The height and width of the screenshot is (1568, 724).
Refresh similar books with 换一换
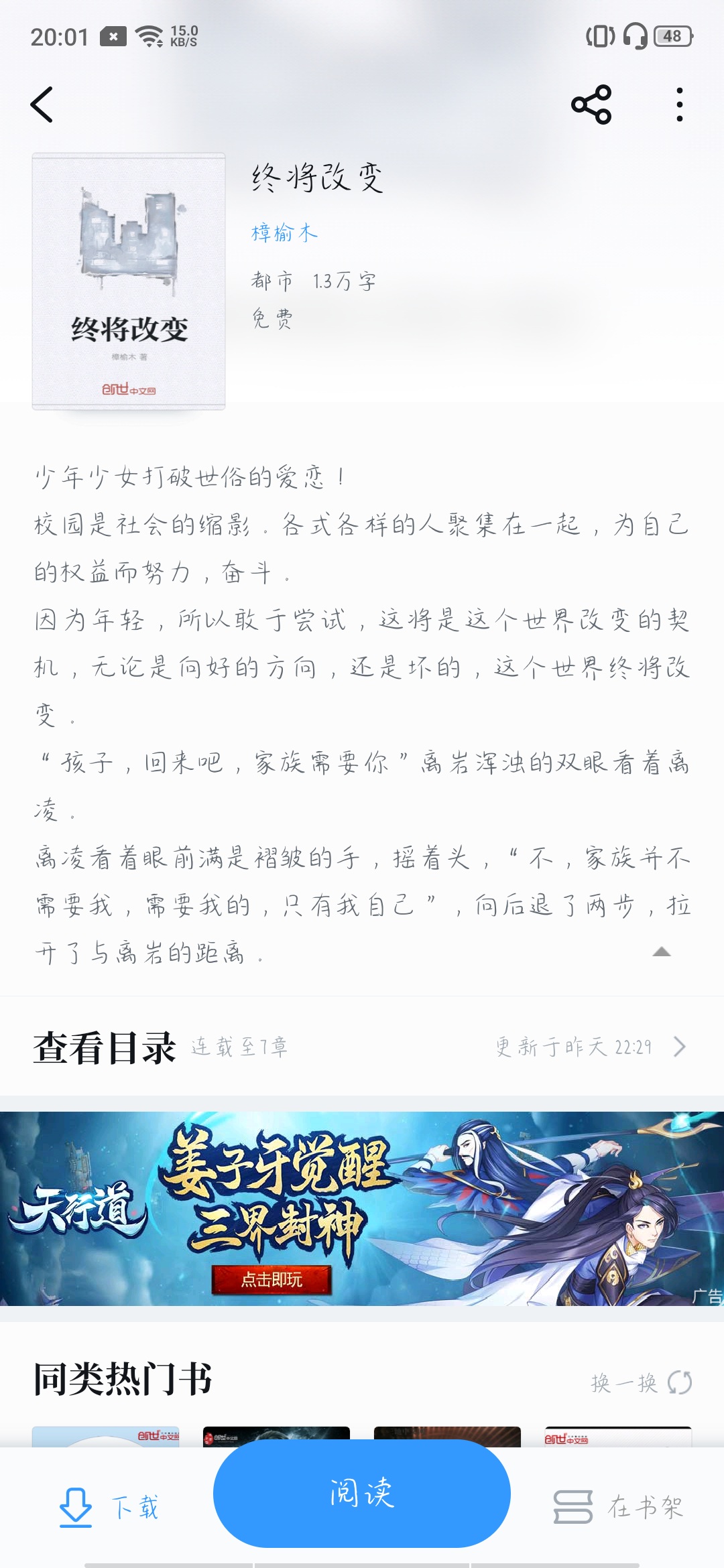641,1382
